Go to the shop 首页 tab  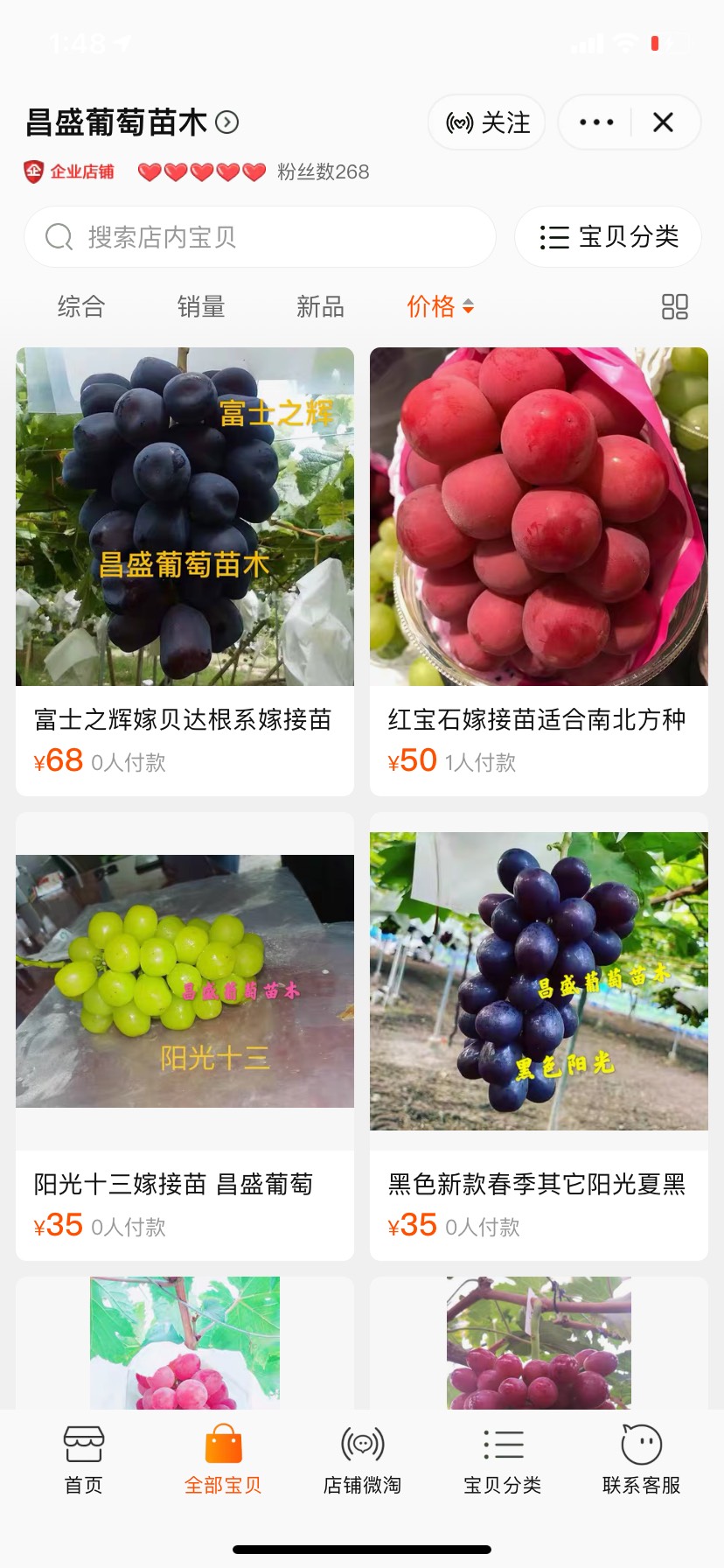point(84,1460)
